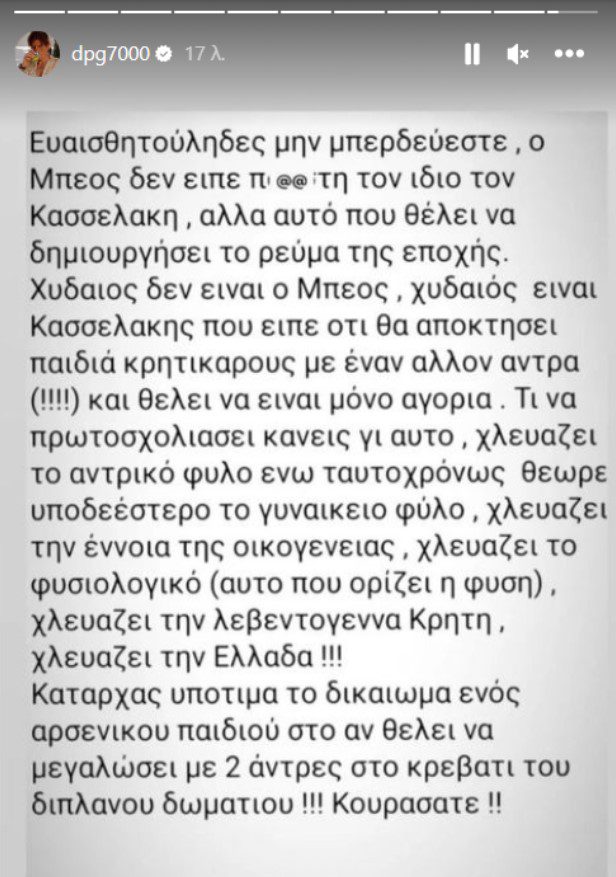
Task: Pause the story playback
Action: click(x=472, y=55)
